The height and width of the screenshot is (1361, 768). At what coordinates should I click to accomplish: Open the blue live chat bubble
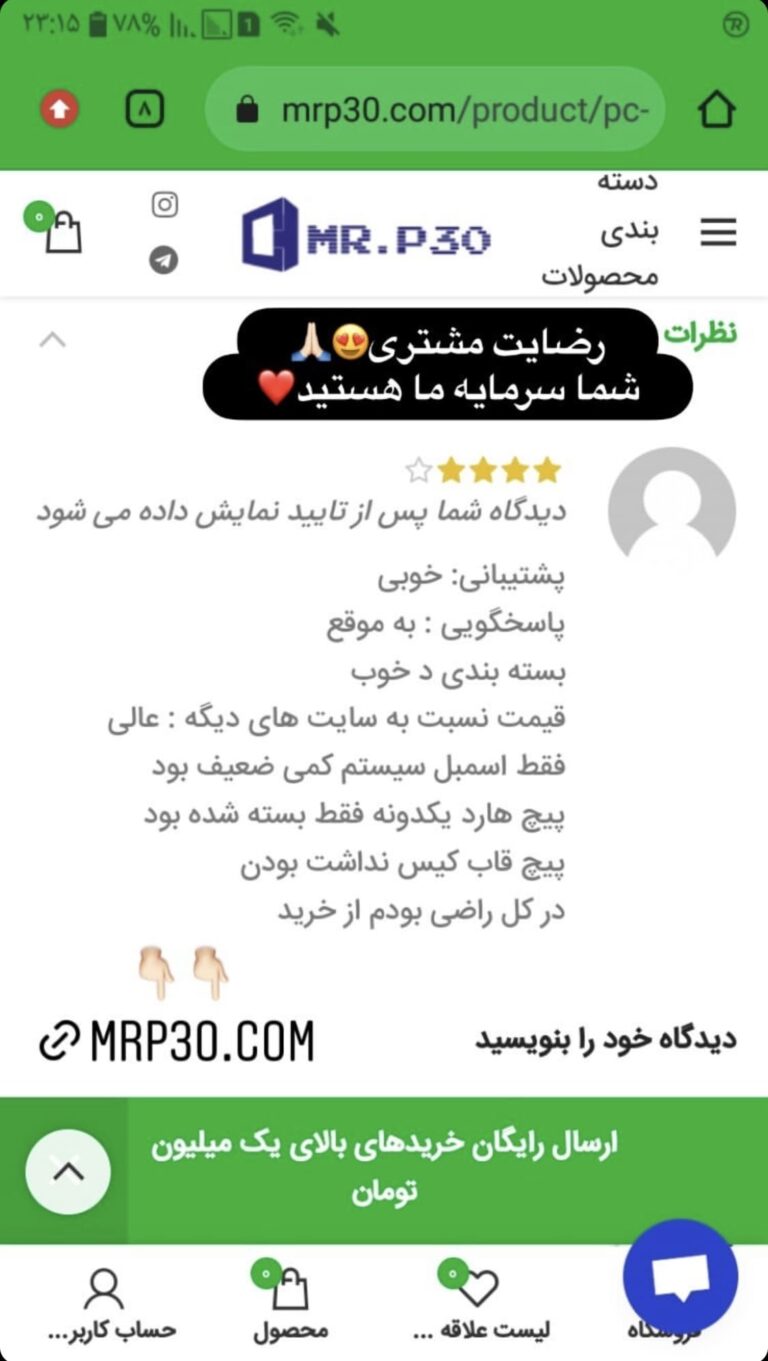point(680,1277)
